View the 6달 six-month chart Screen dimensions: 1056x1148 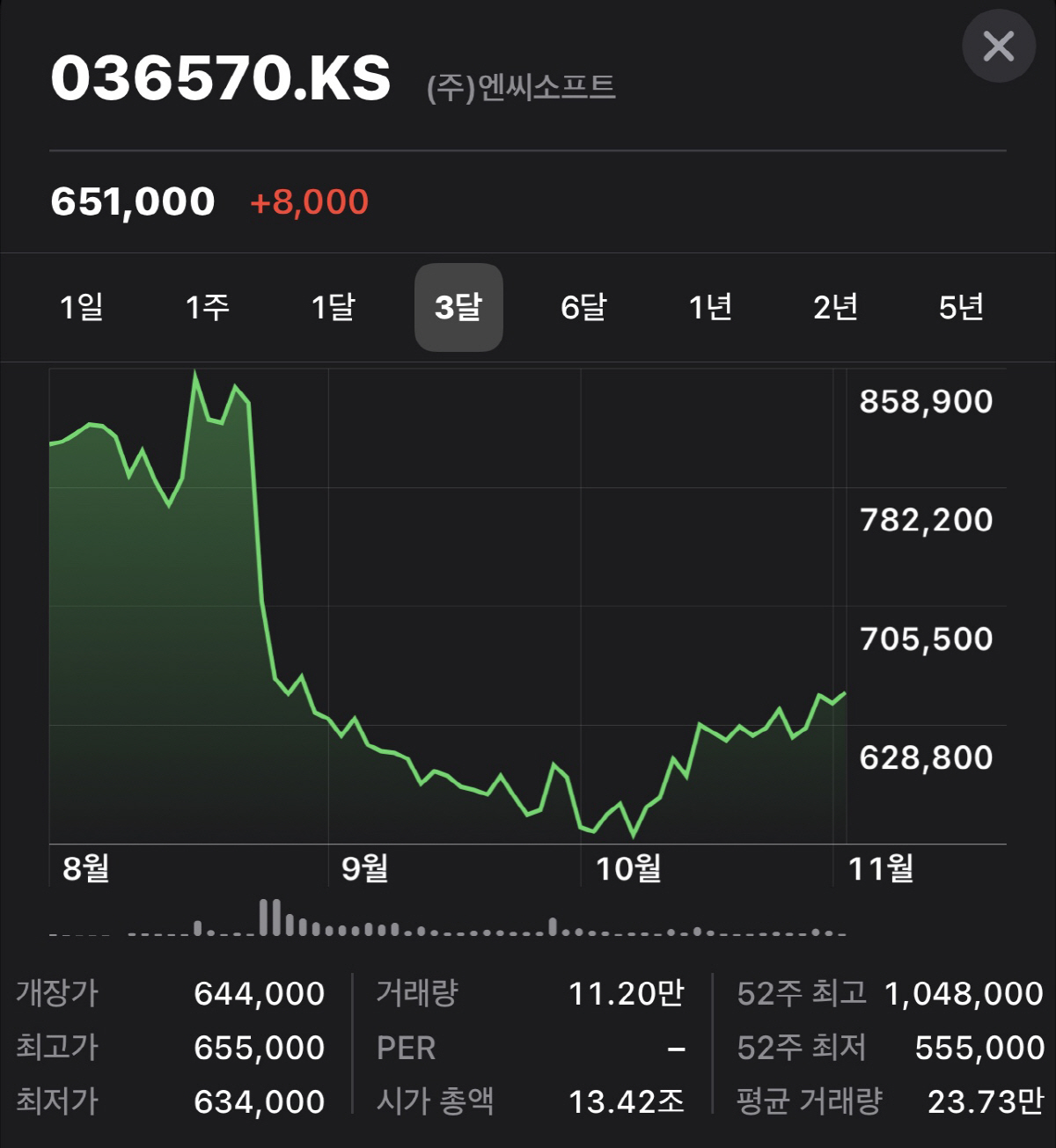[583, 307]
